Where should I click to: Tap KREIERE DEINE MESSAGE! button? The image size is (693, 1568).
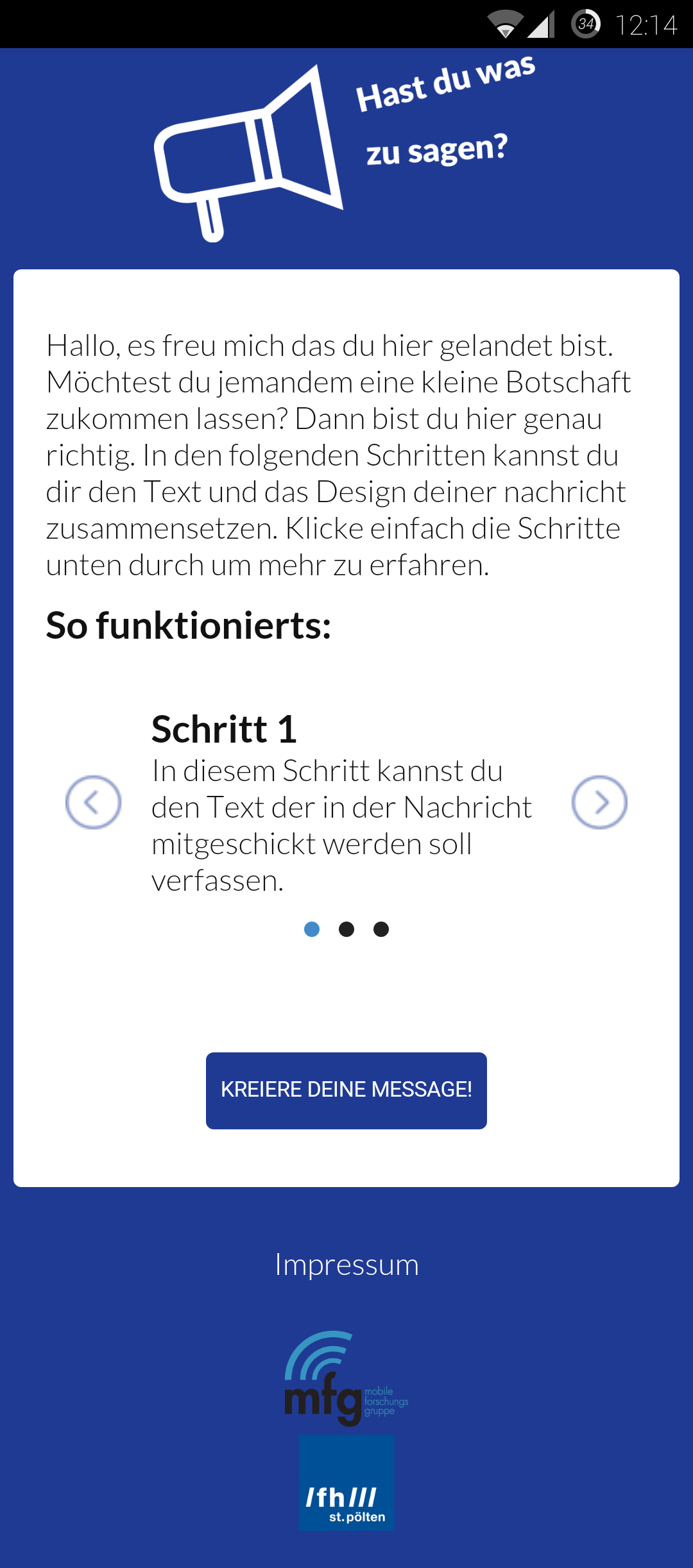tap(346, 1090)
